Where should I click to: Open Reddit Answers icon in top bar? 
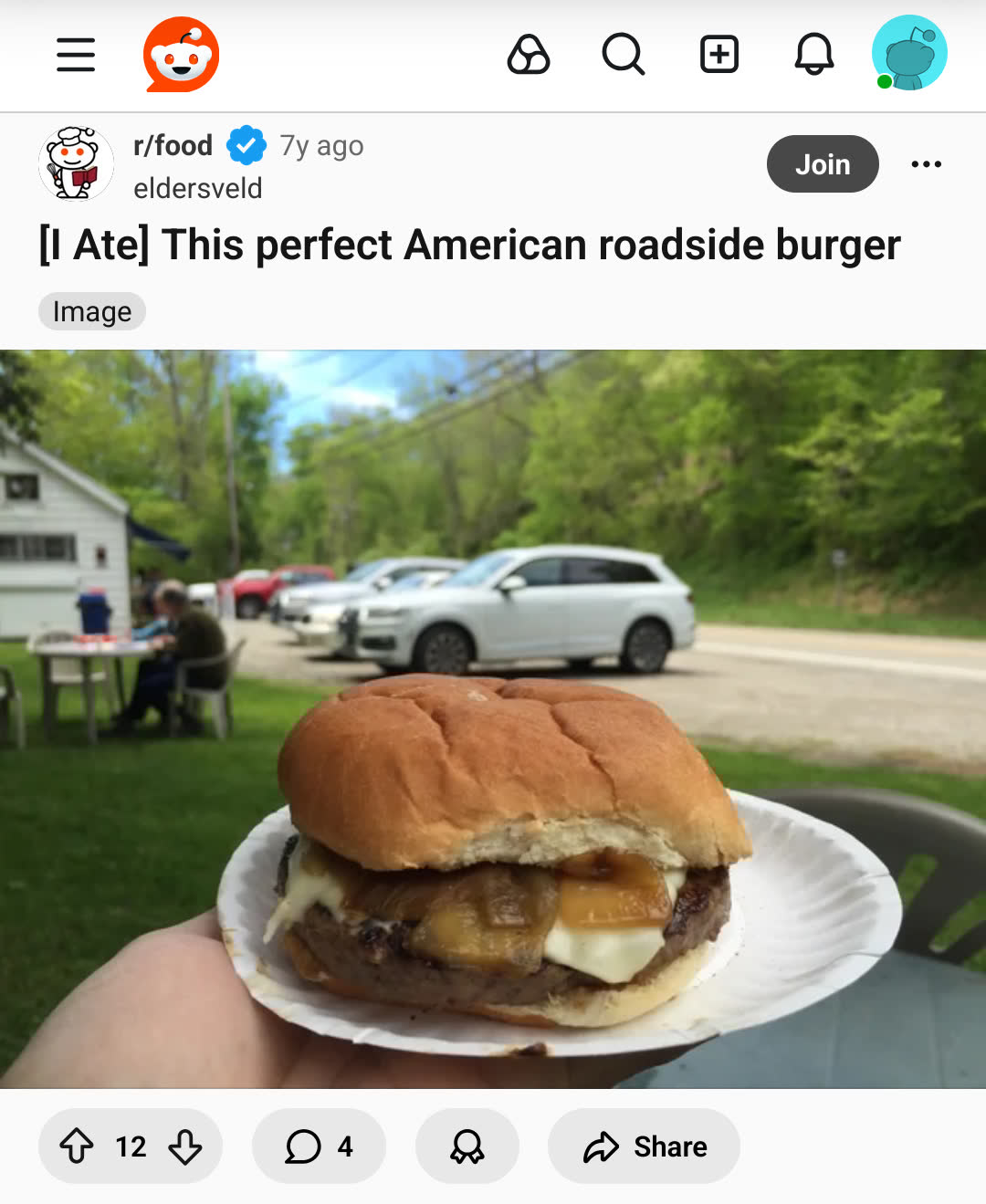[x=529, y=55]
